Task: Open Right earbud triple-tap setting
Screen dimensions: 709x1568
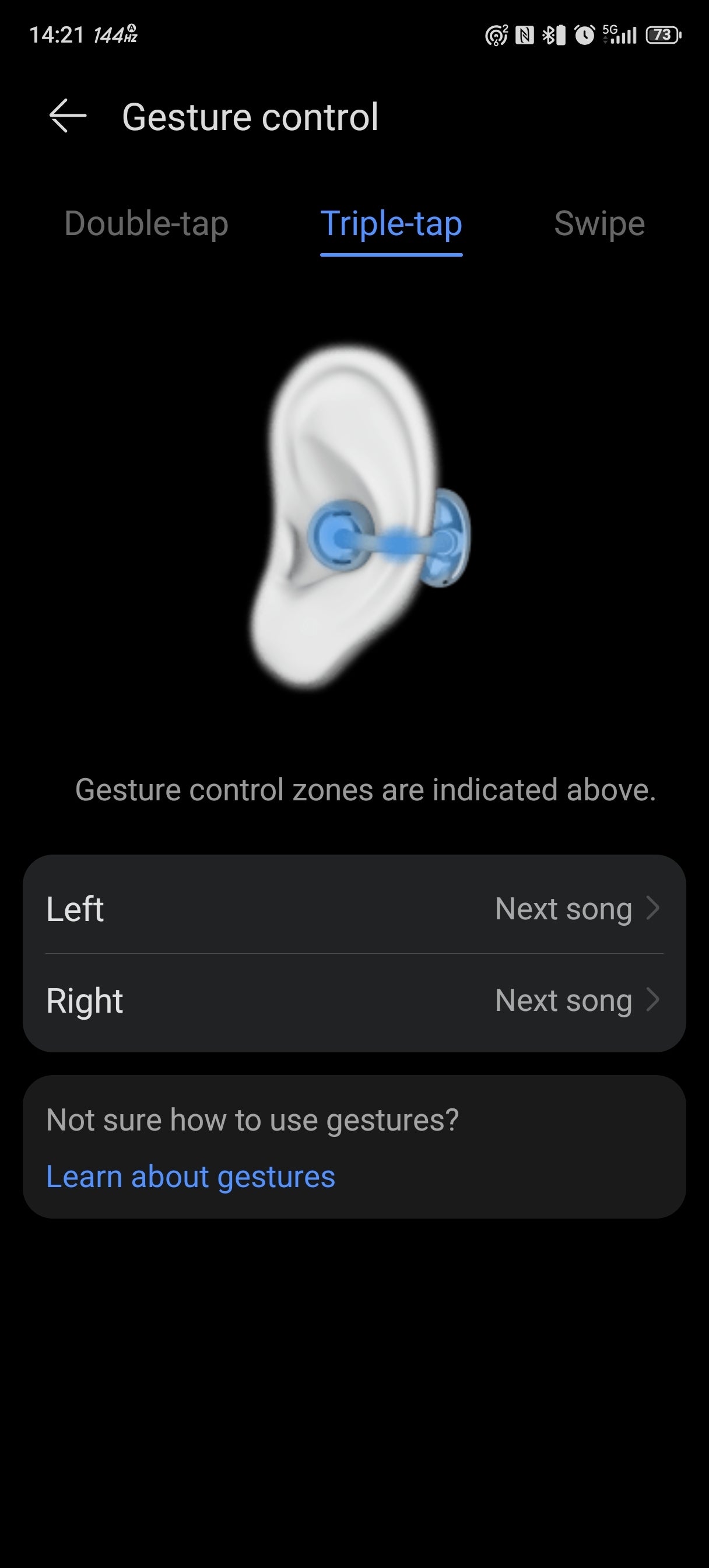Action: pos(354,1000)
